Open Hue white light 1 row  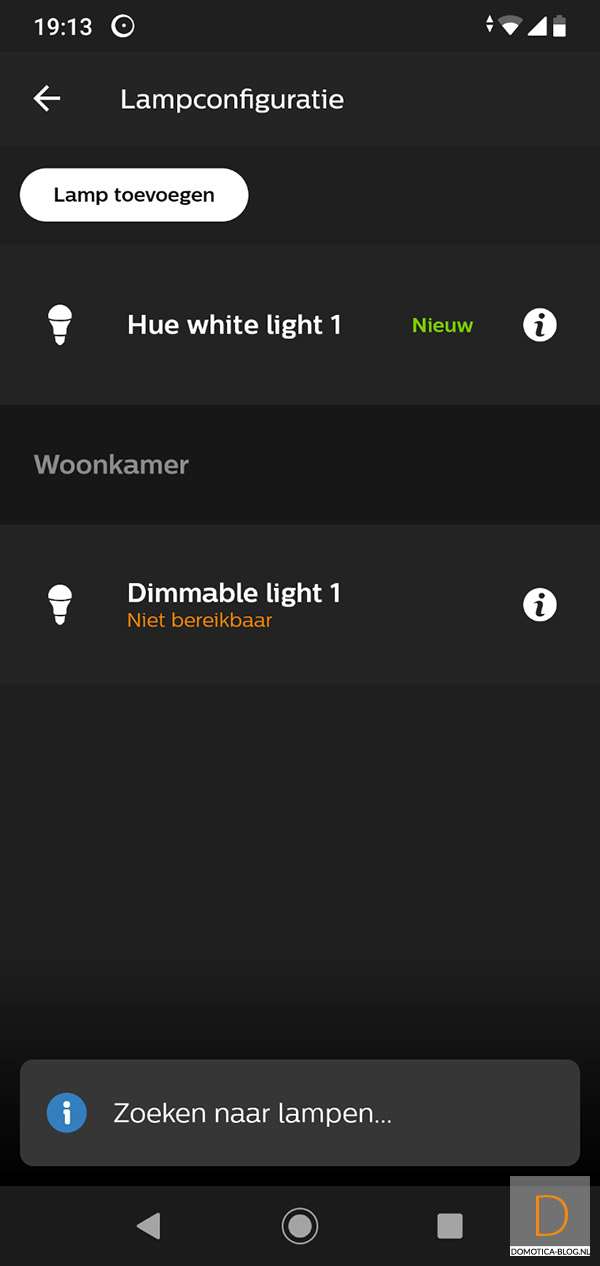point(234,325)
